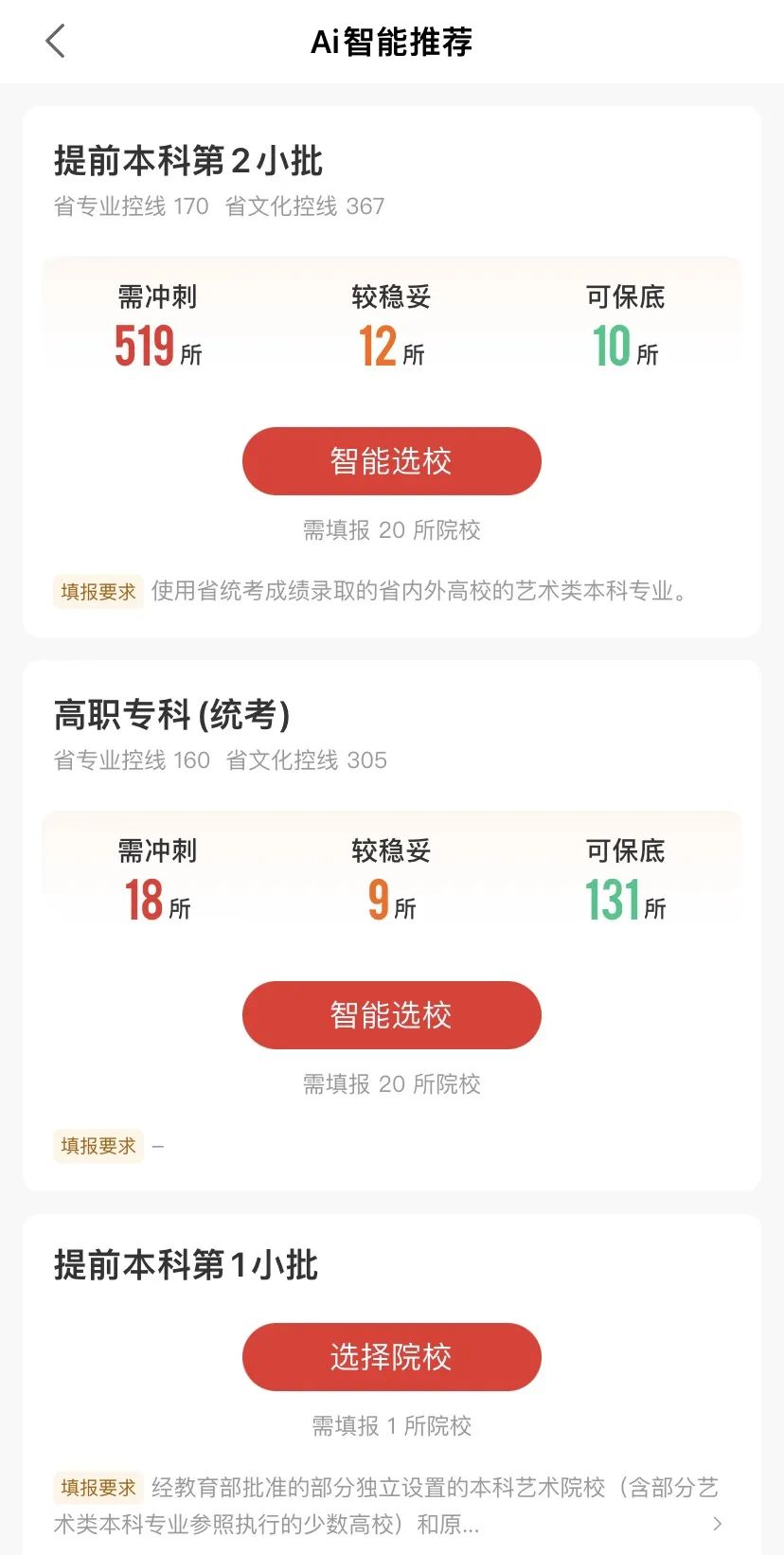Tap 智能选校 under 高职专科(统考)
784x1555 pixels.
point(391,1015)
